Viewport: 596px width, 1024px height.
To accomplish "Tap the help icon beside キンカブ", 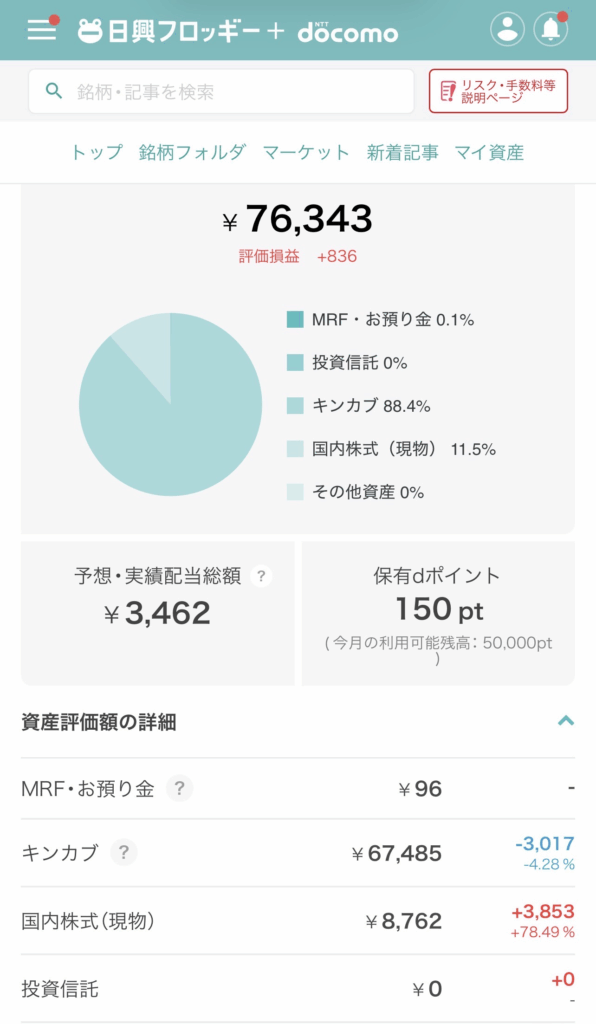I will click(x=123, y=852).
